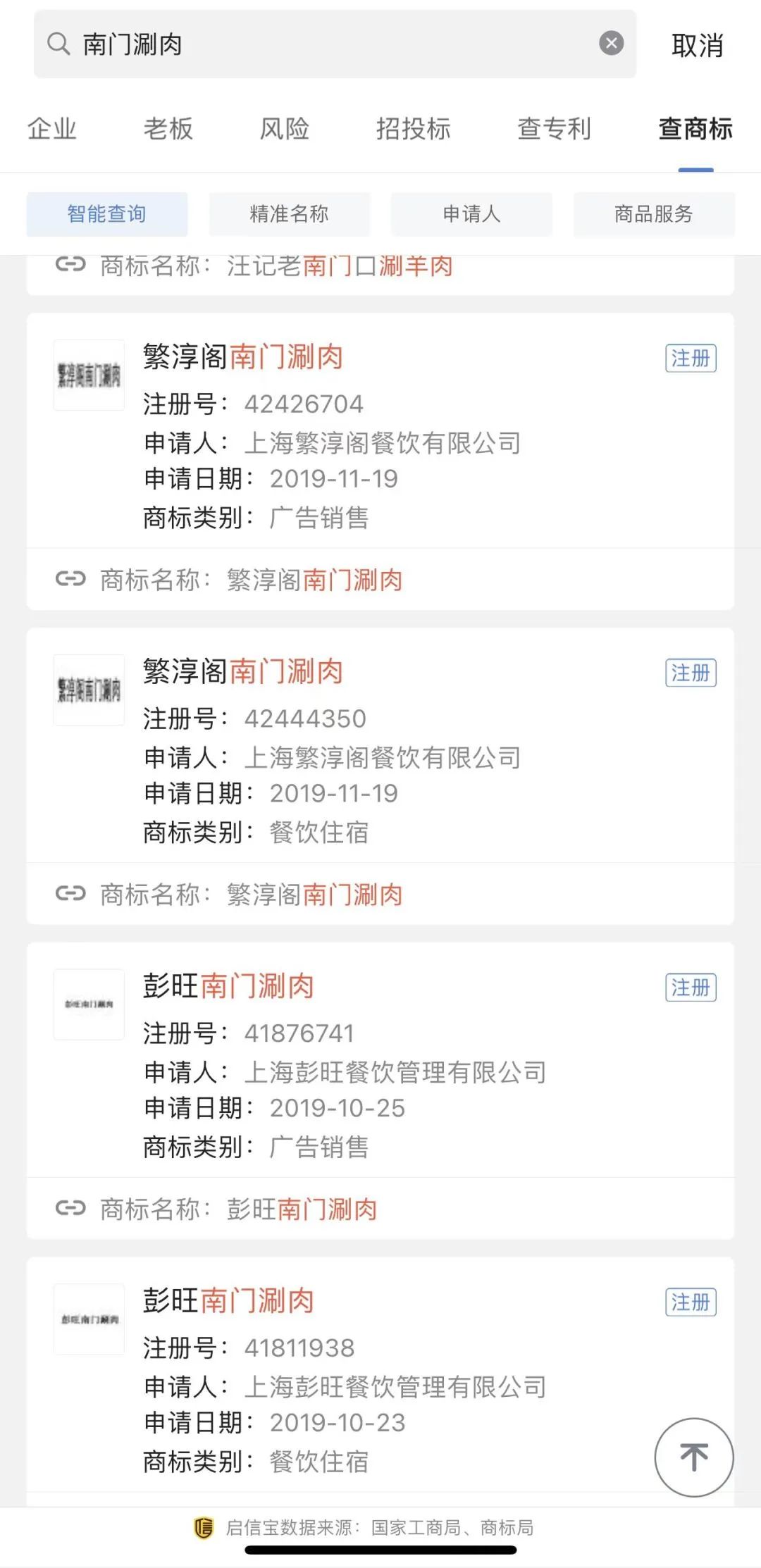Clear the search text

(x=611, y=44)
